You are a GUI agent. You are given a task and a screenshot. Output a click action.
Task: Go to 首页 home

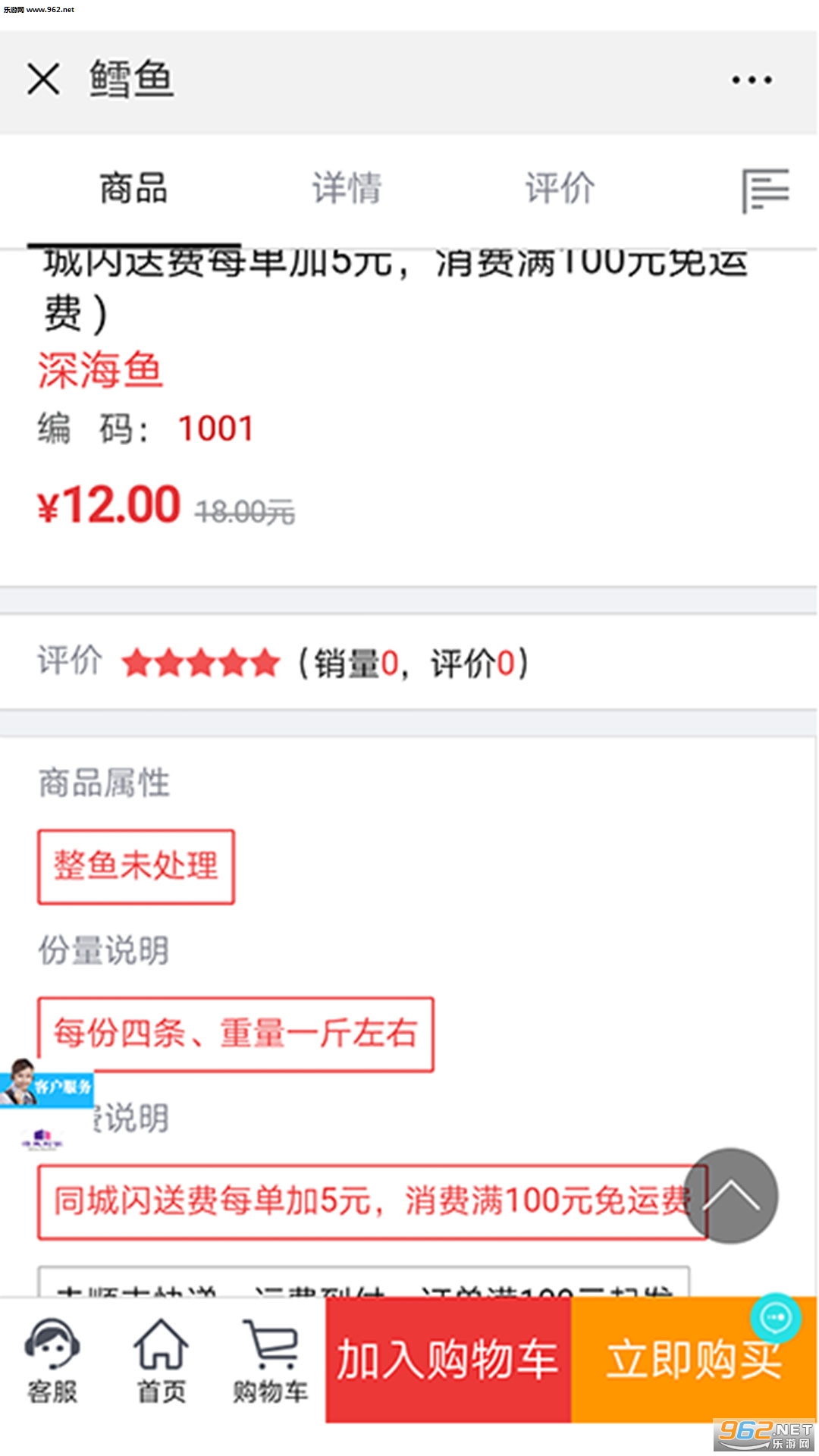pos(161,1361)
